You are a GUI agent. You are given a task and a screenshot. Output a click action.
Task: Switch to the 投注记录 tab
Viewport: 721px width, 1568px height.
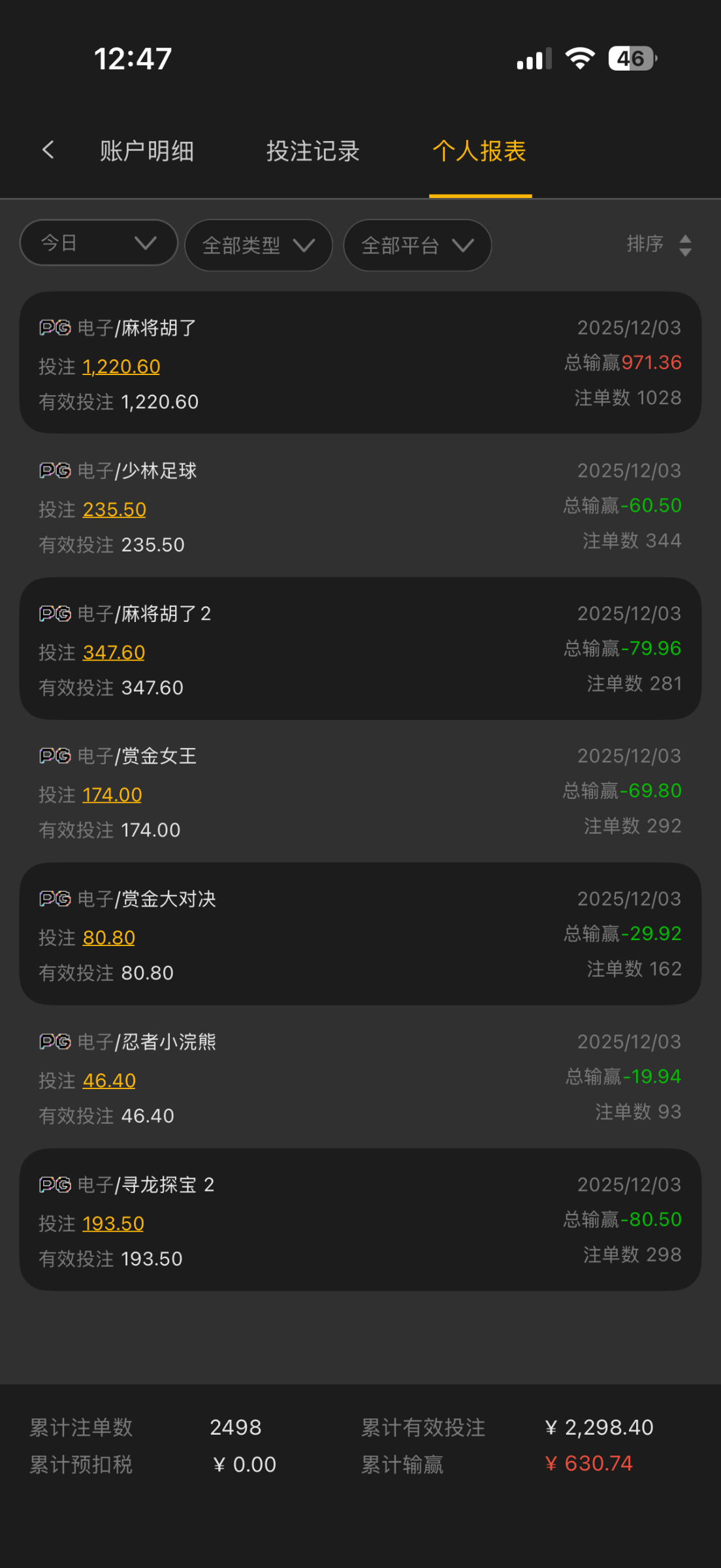pyautogui.click(x=313, y=151)
